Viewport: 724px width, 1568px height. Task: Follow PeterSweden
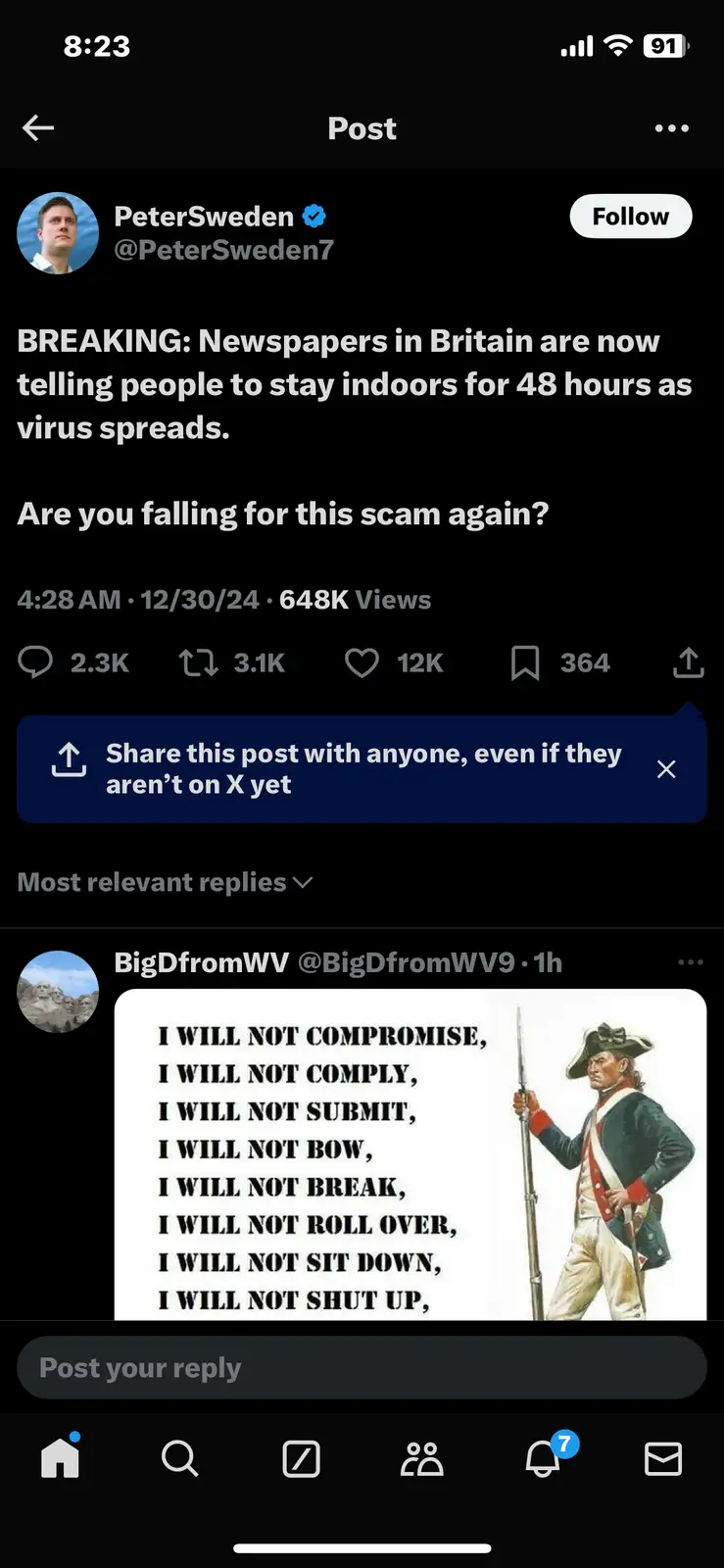coord(631,217)
